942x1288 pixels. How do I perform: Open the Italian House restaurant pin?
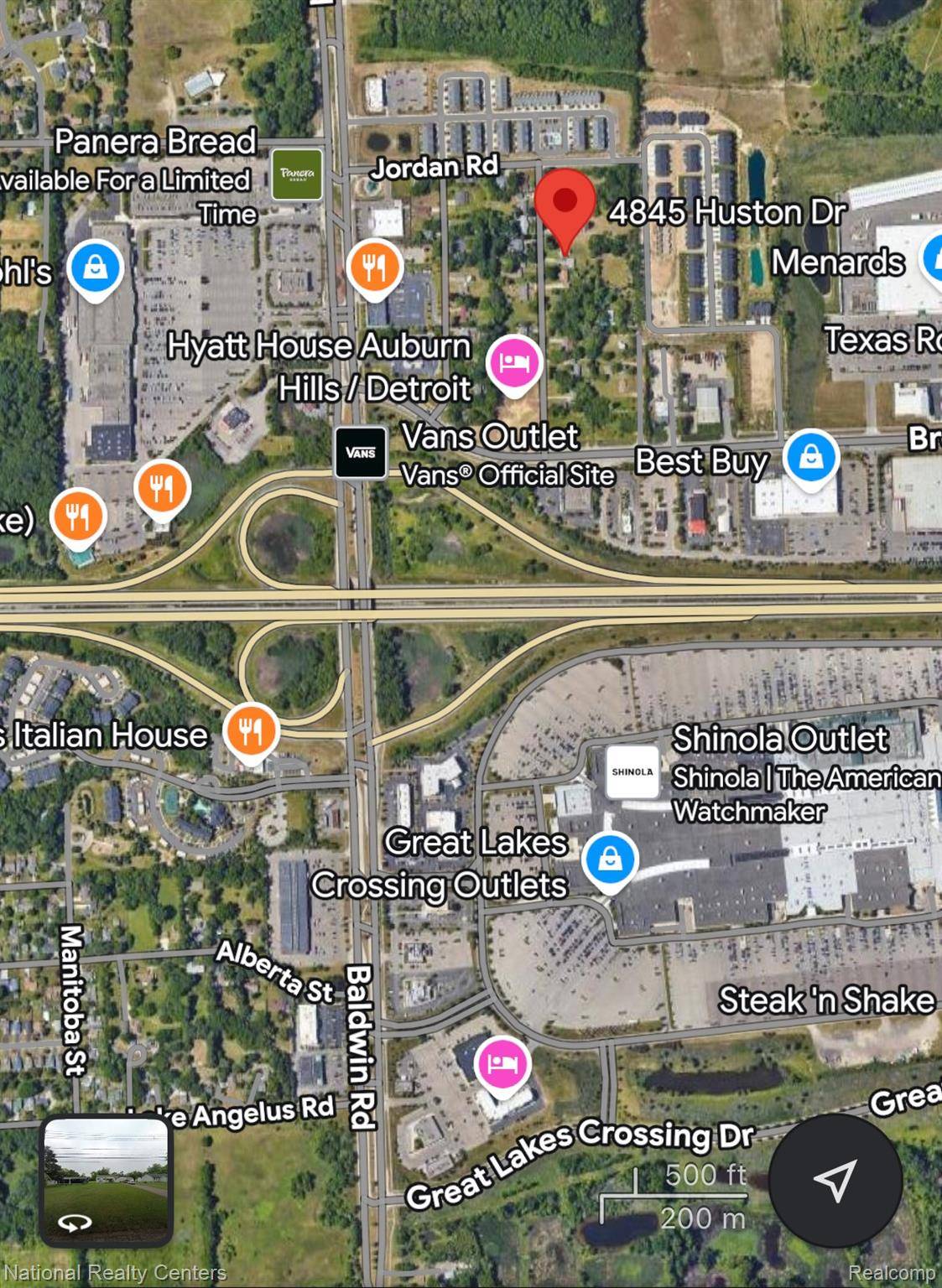click(251, 731)
